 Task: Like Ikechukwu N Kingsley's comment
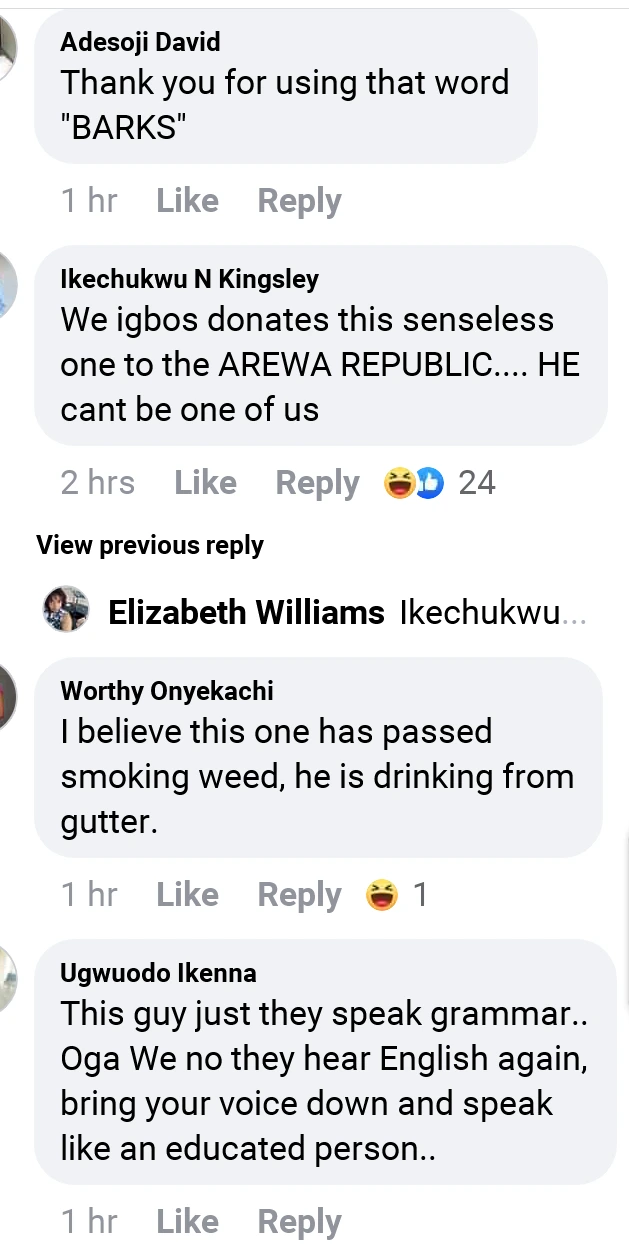click(205, 483)
